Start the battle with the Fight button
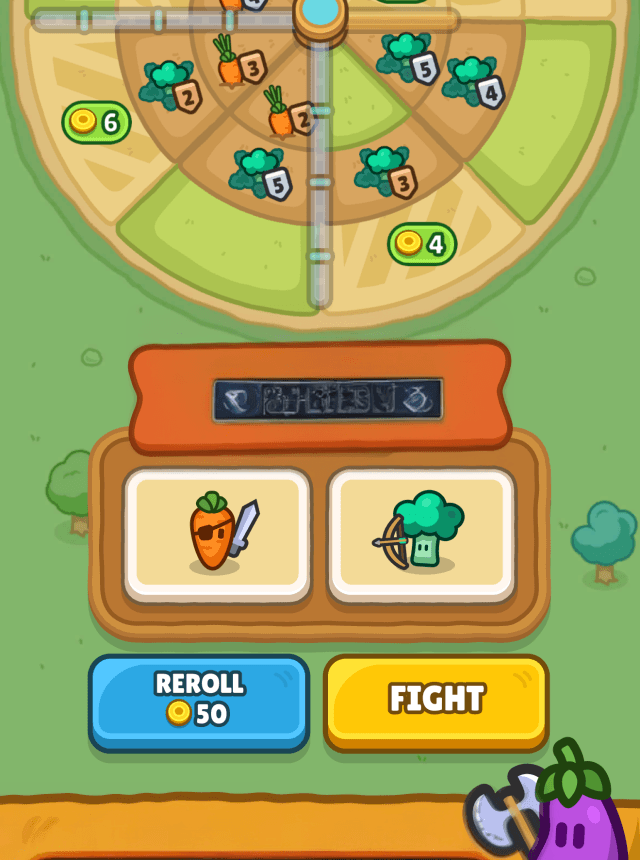Viewport: 640px width, 860px height. [x=436, y=699]
